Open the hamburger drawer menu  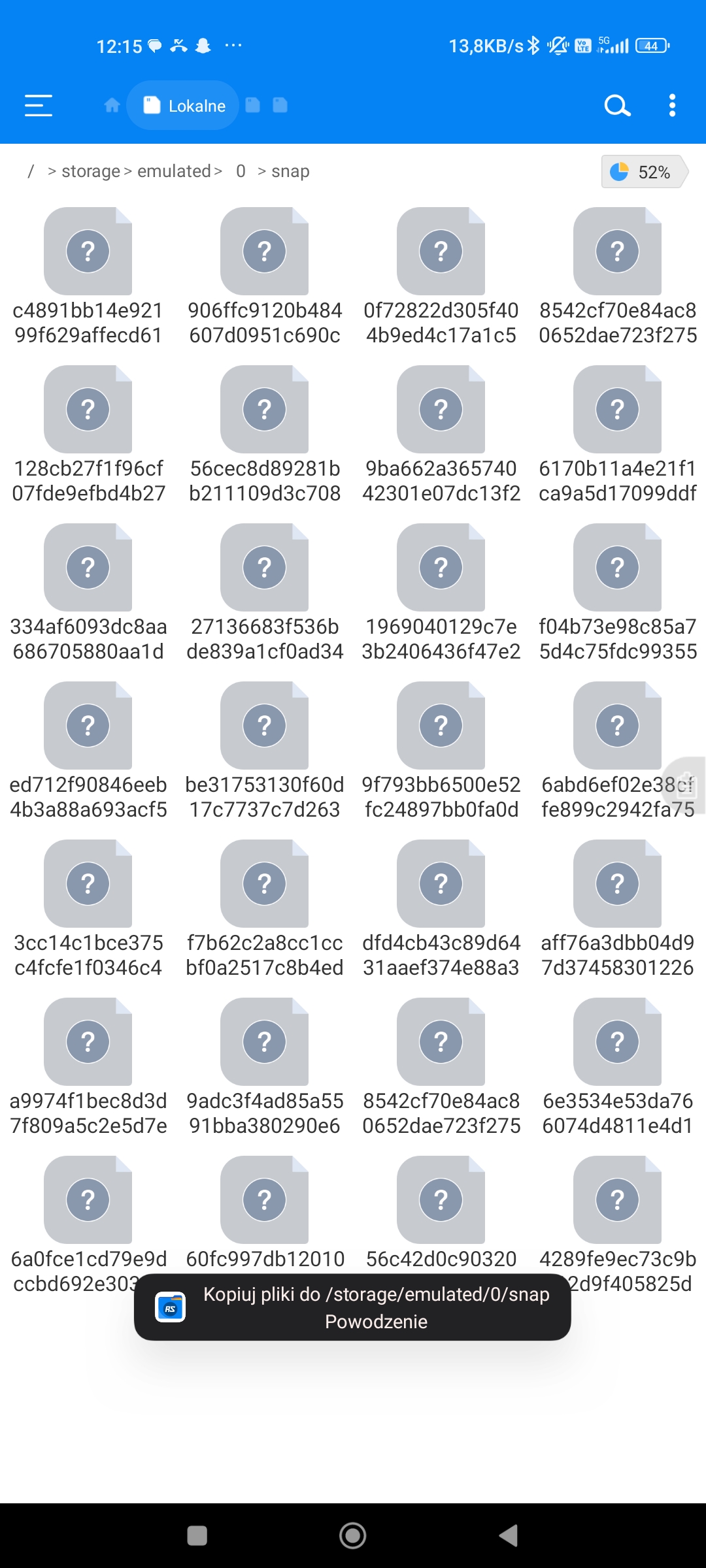pos(39,105)
